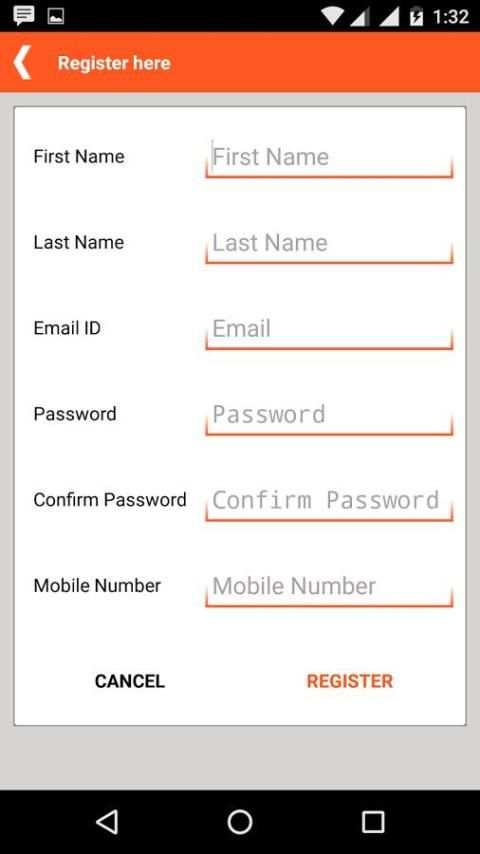Open recent apps from navigation bar
Viewport: 480px width, 854px height.
click(x=373, y=822)
